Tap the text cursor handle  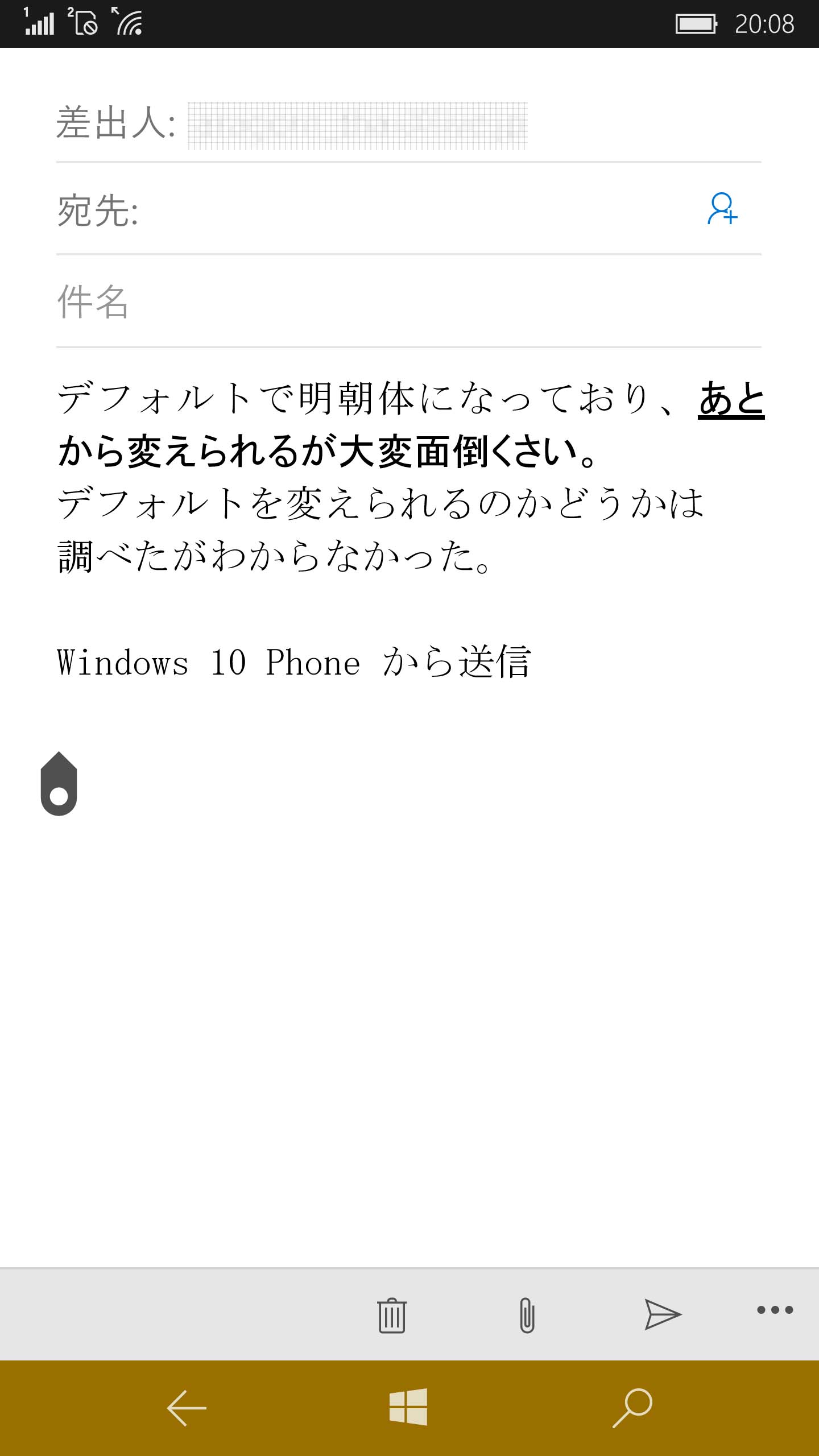[59, 784]
